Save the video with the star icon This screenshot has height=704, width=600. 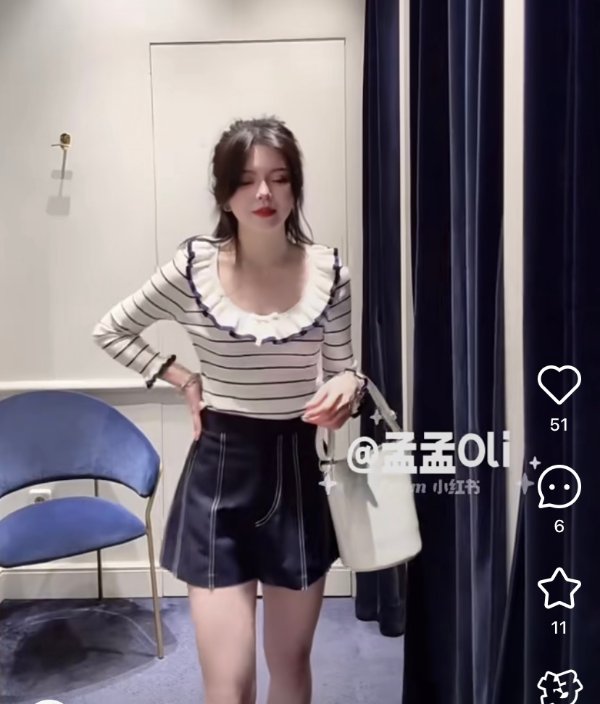558,589
